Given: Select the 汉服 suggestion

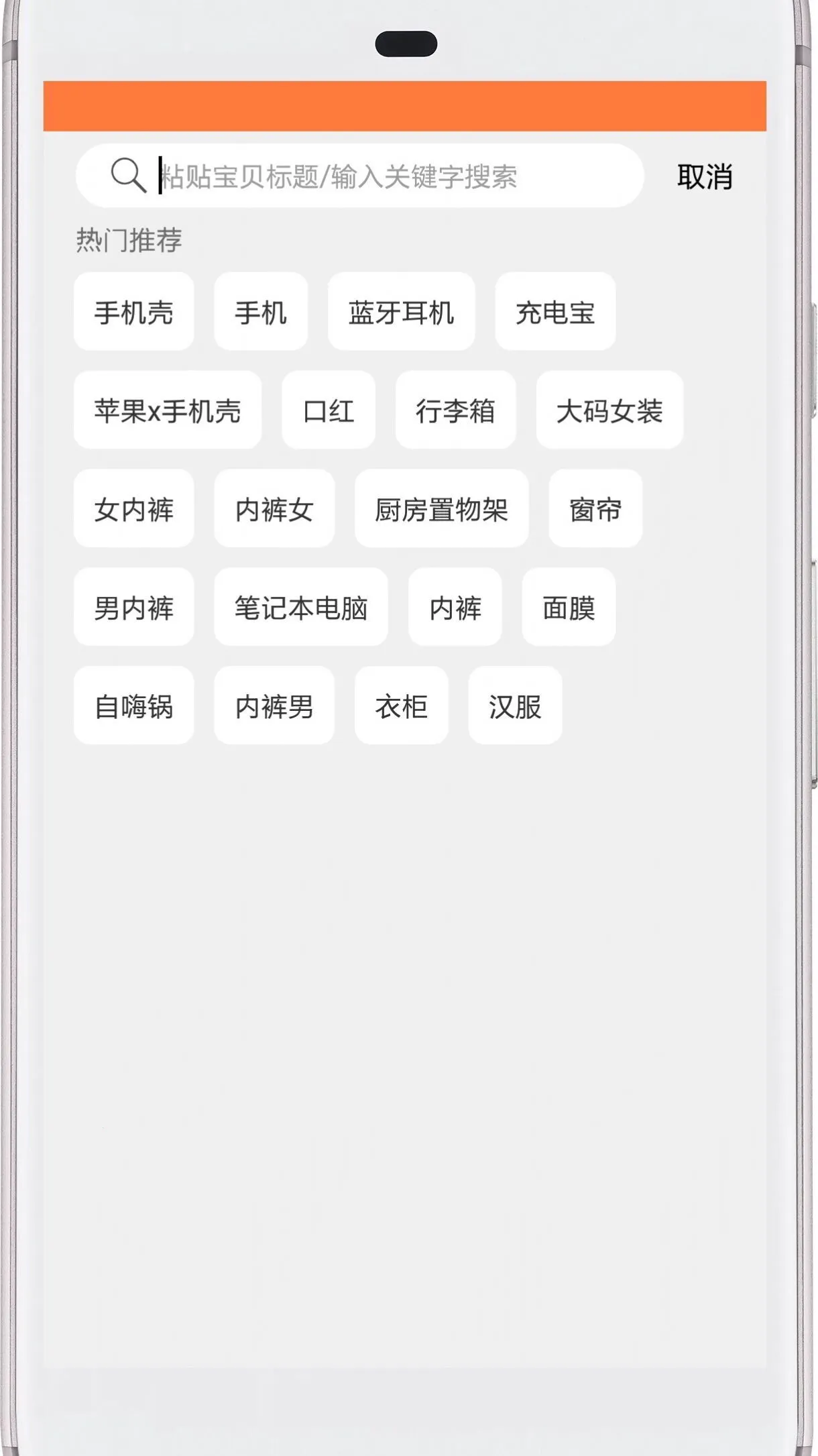Looking at the screenshot, I should [x=515, y=706].
